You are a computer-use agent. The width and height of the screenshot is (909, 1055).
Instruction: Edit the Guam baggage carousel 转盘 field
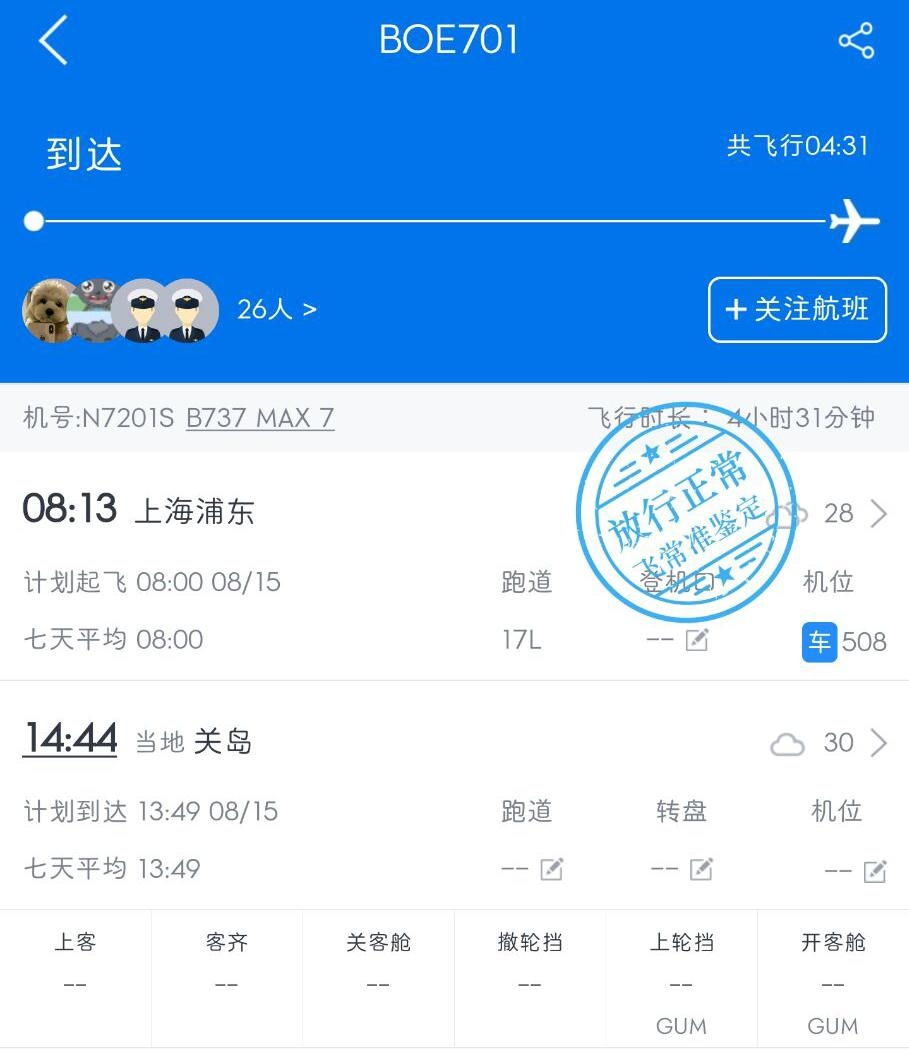701,869
